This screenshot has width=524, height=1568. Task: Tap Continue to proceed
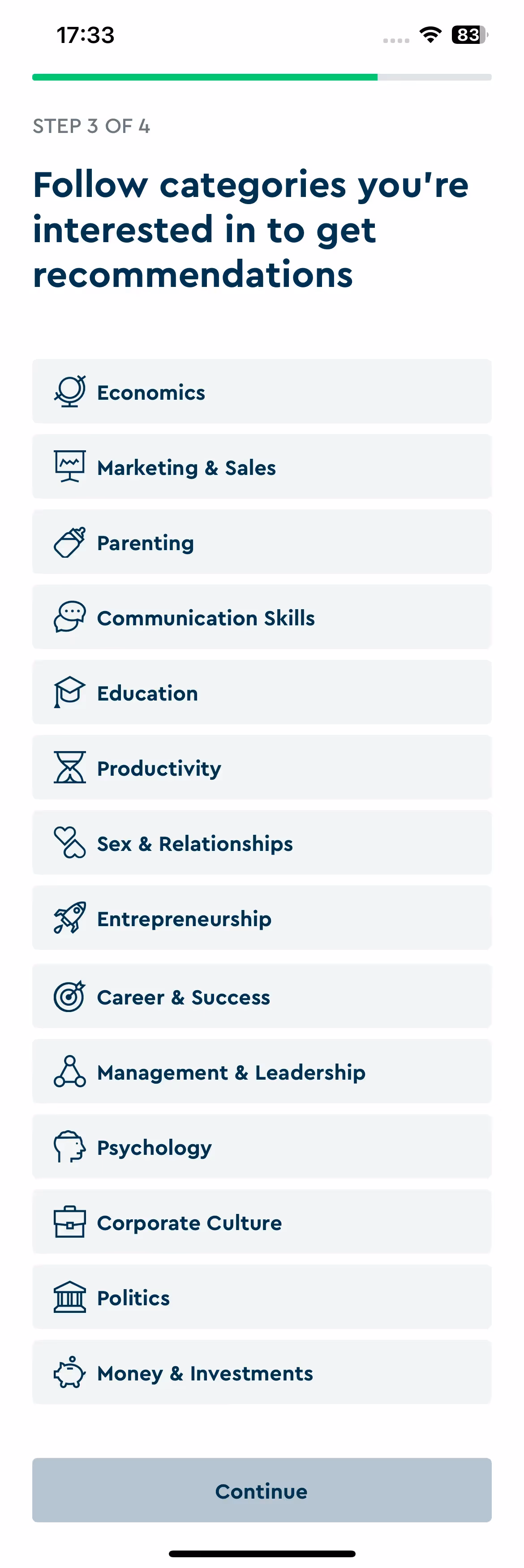pyautogui.click(x=262, y=1490)
